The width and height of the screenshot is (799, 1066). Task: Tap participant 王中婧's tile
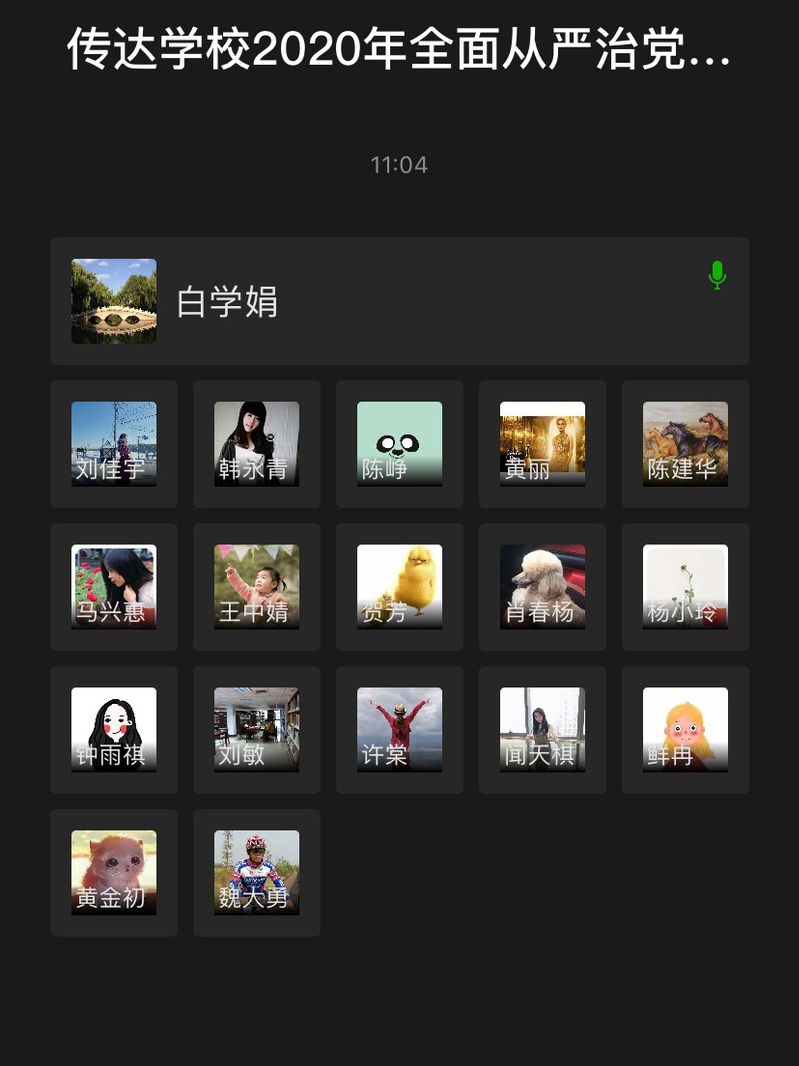(x=257, y=587)
